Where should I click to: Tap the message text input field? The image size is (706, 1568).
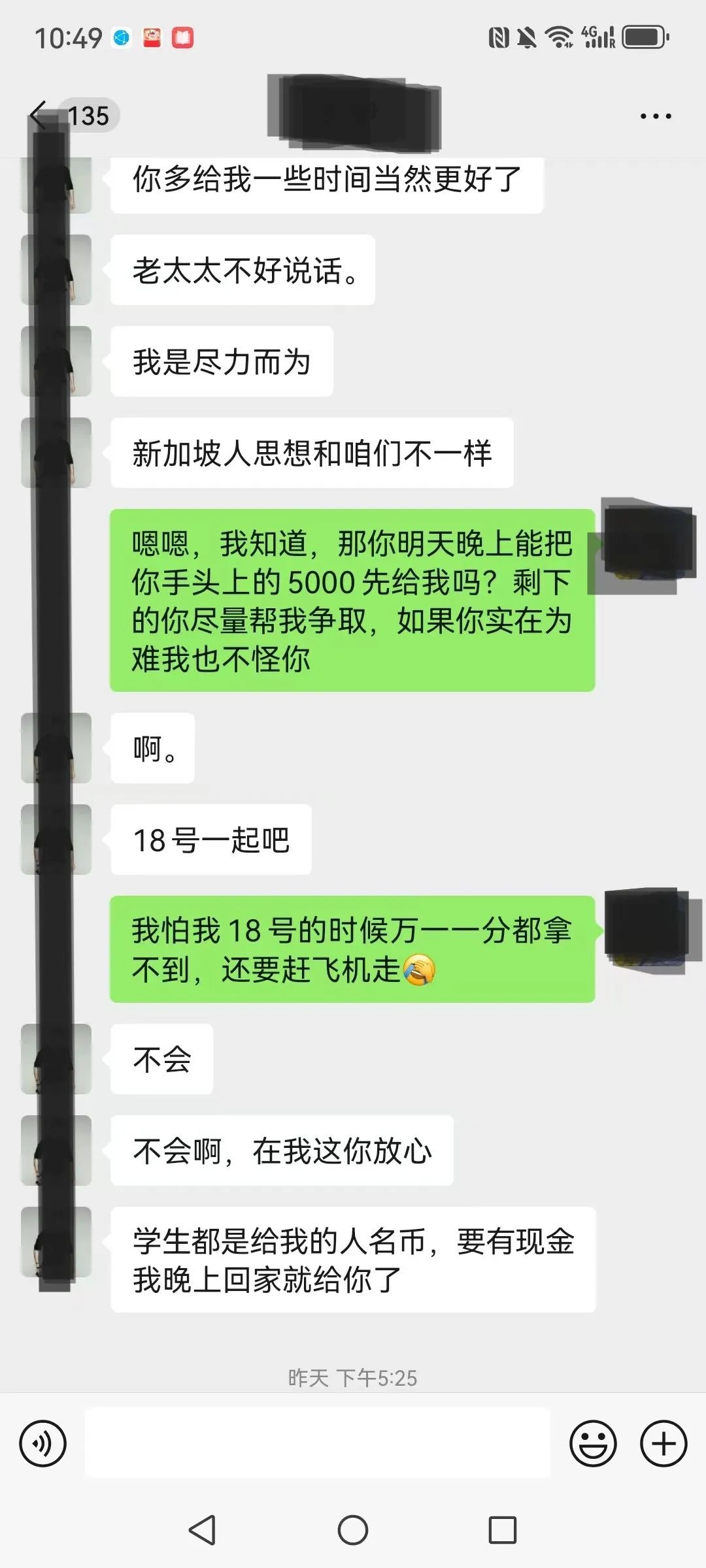pyautogui.click(x=318, y=1443)
